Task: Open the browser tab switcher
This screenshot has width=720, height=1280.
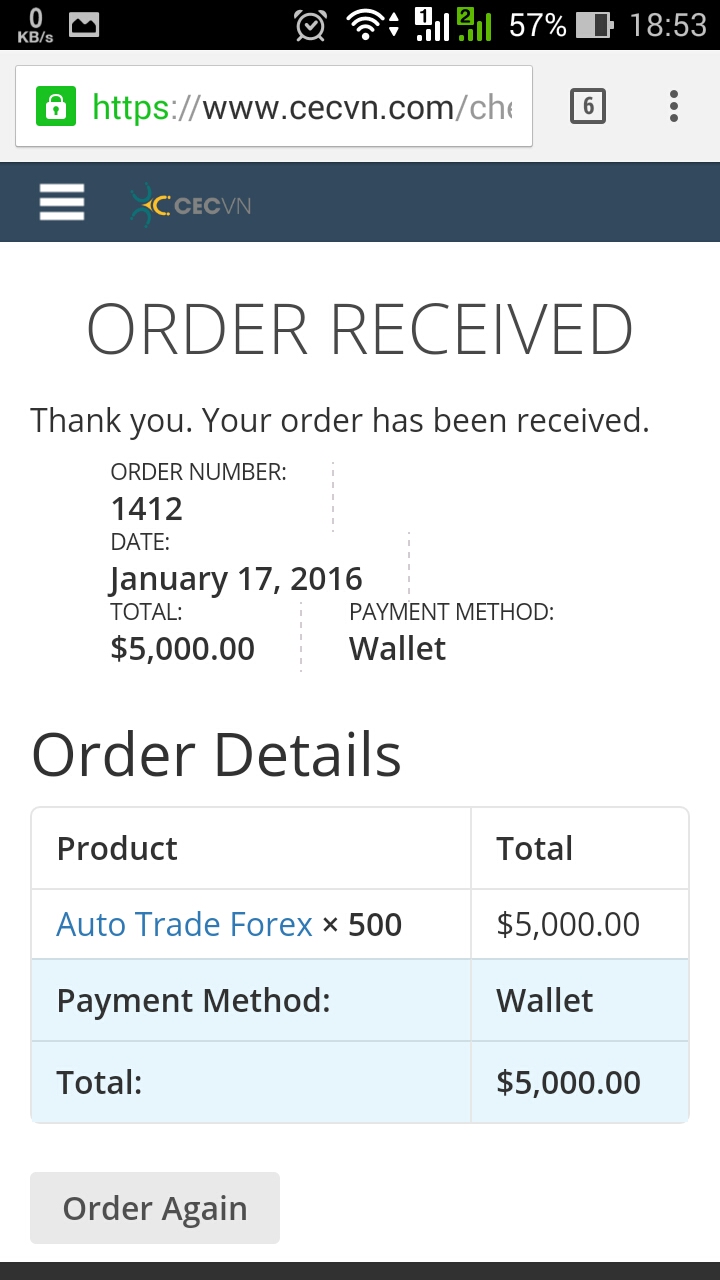Action: (588, 106)
